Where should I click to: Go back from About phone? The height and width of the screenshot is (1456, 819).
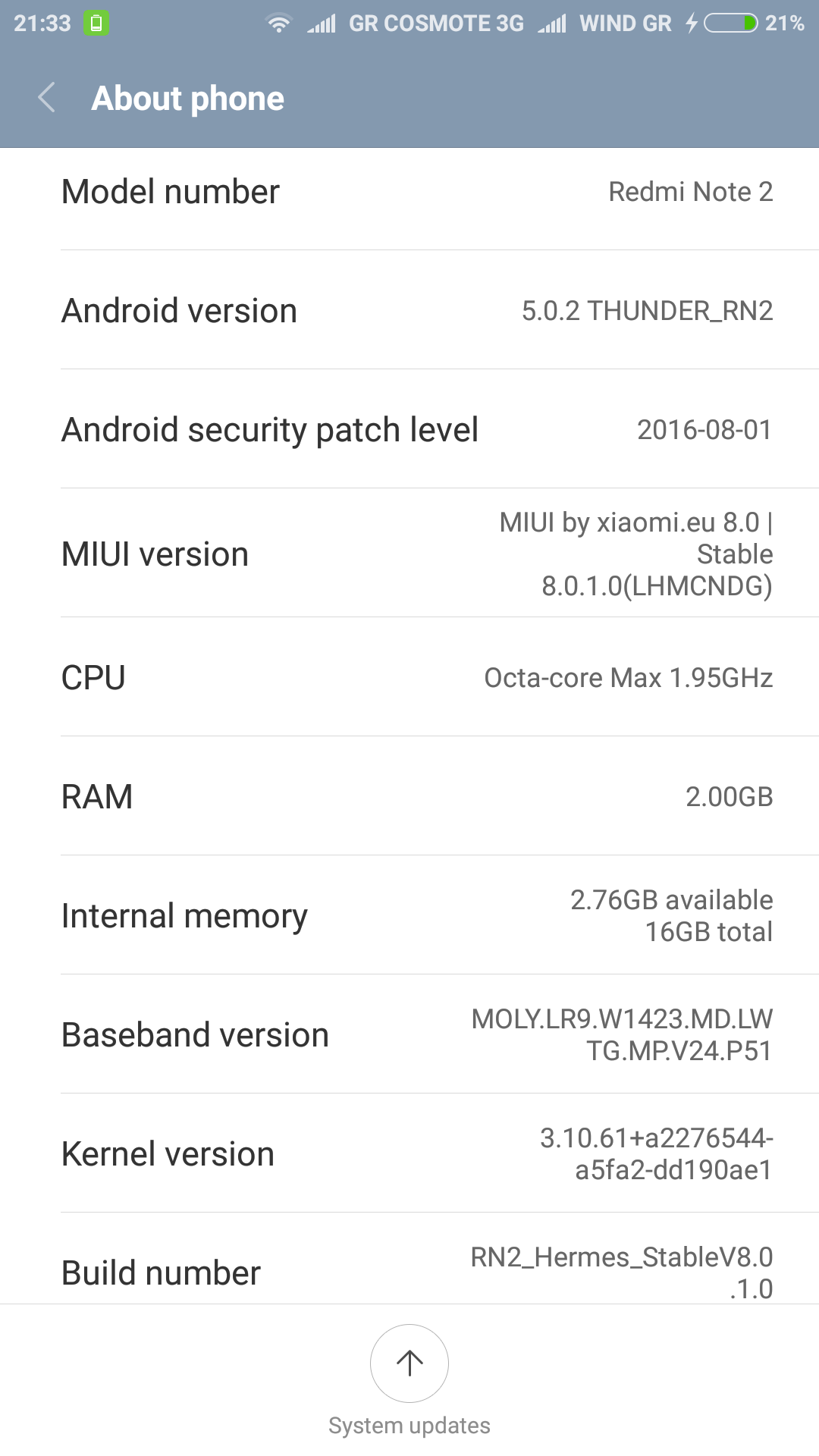47,99
